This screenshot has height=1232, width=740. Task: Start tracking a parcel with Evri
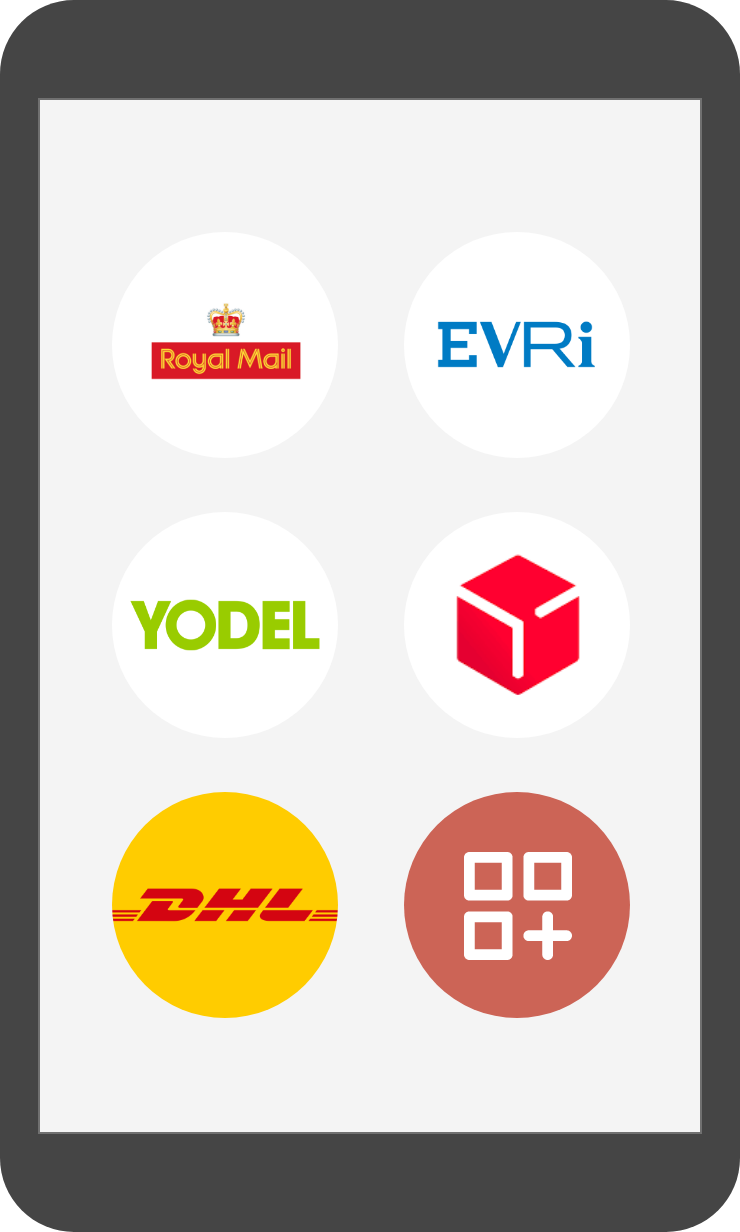(x=516, y=345)
